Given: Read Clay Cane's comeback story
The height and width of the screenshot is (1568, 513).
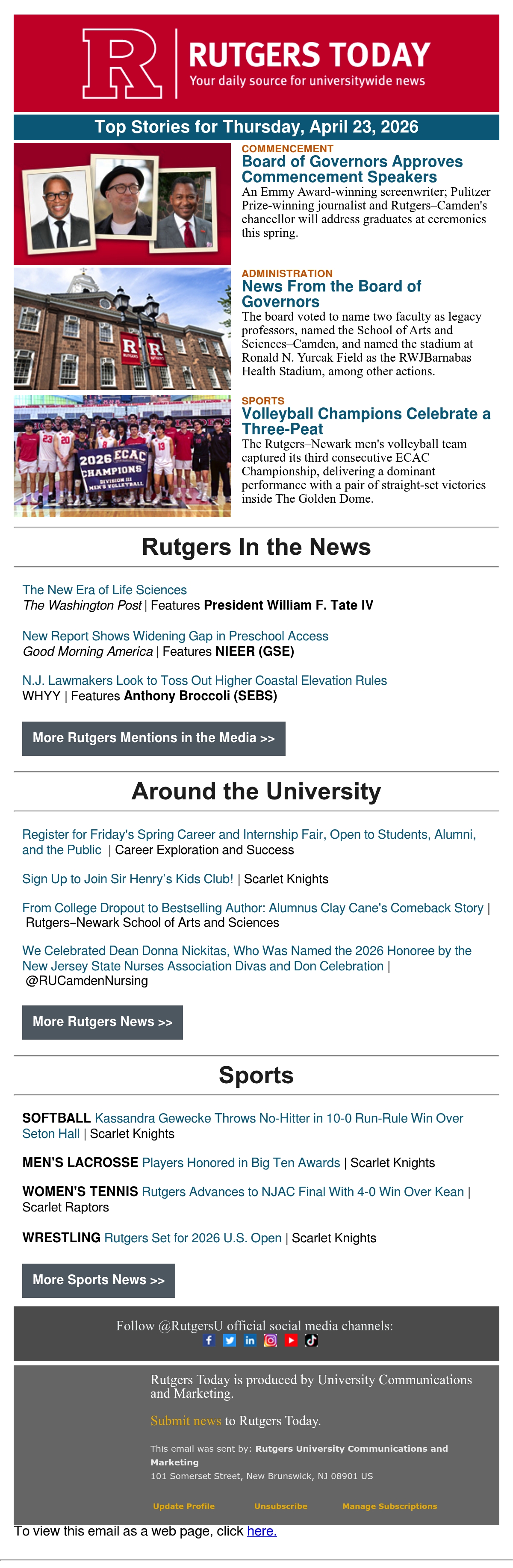Looking at the screenshot, I should (x=253, y=908).
